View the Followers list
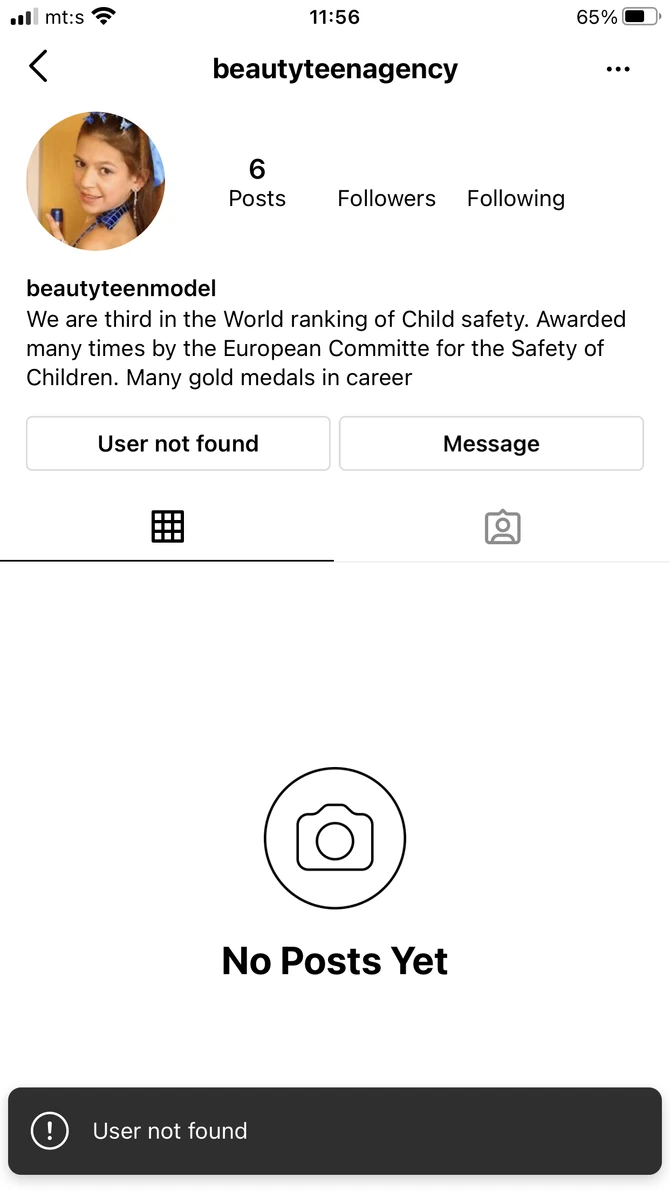The height and width of the screenshot is (1191, 670). click(386, 198)
